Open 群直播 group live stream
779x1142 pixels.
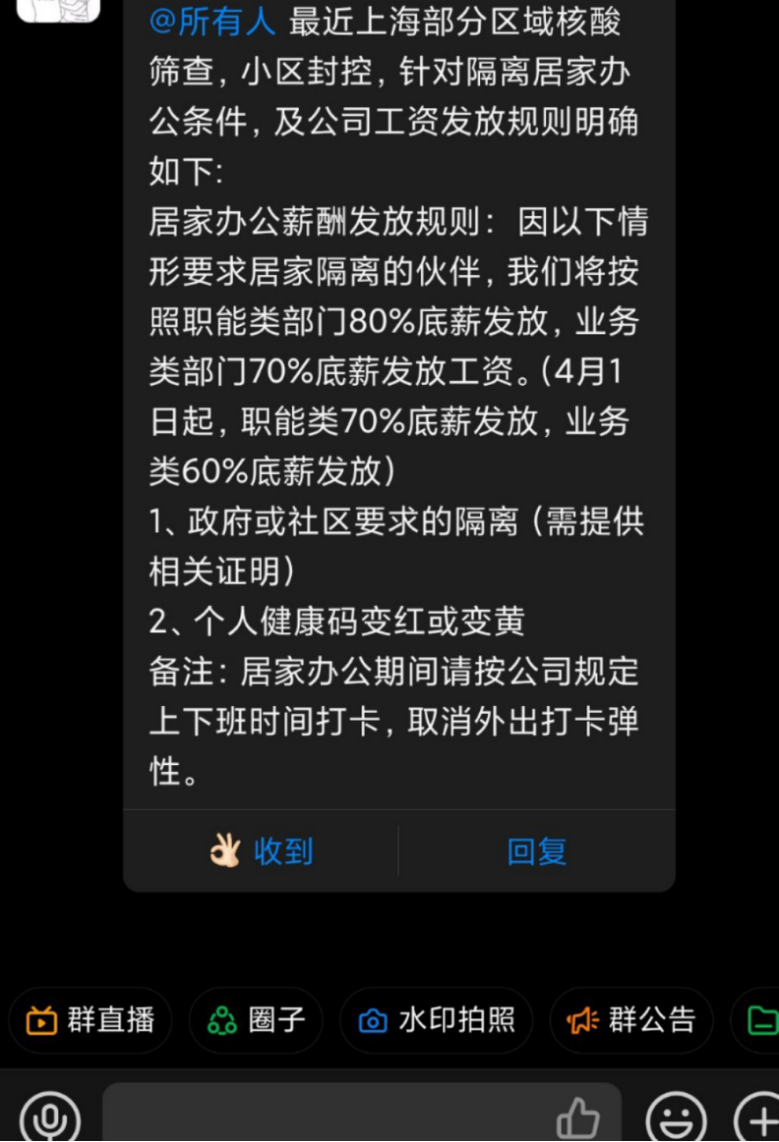point(90,1020)
